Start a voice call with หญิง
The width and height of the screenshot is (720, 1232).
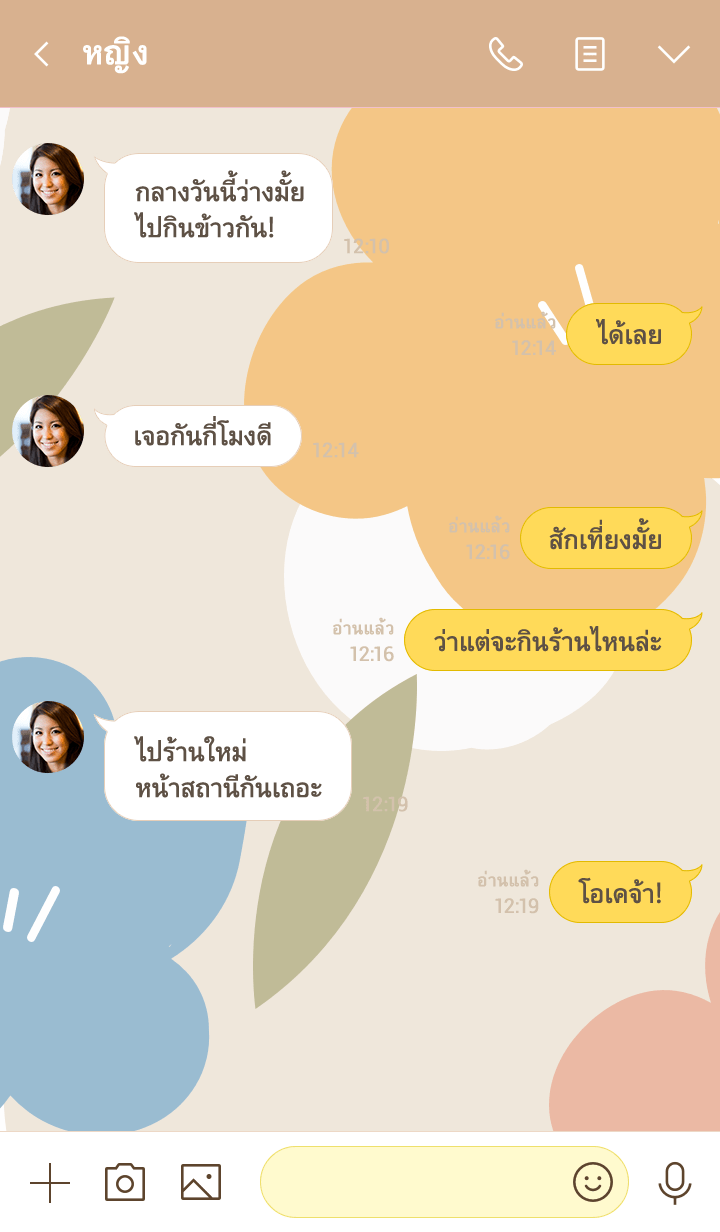pyautogui.click(x=505, y=54)
